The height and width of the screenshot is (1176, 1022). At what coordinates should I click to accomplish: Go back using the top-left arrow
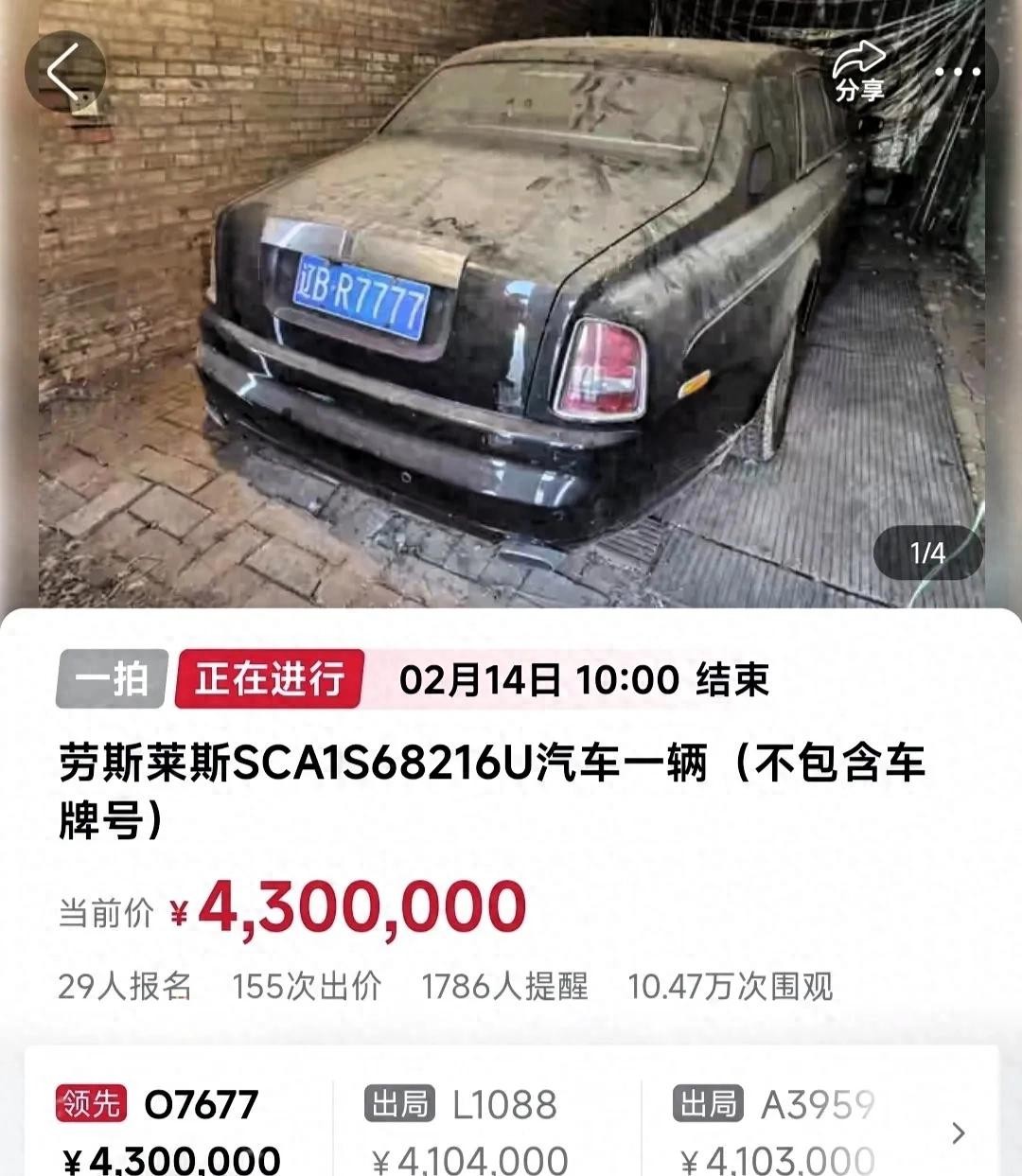(64, 72)
